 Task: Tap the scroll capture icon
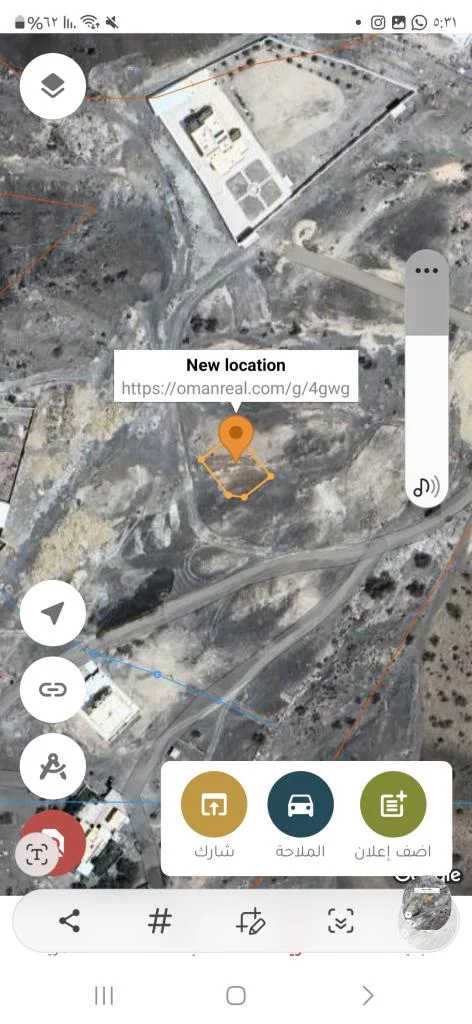pos(340,921)
